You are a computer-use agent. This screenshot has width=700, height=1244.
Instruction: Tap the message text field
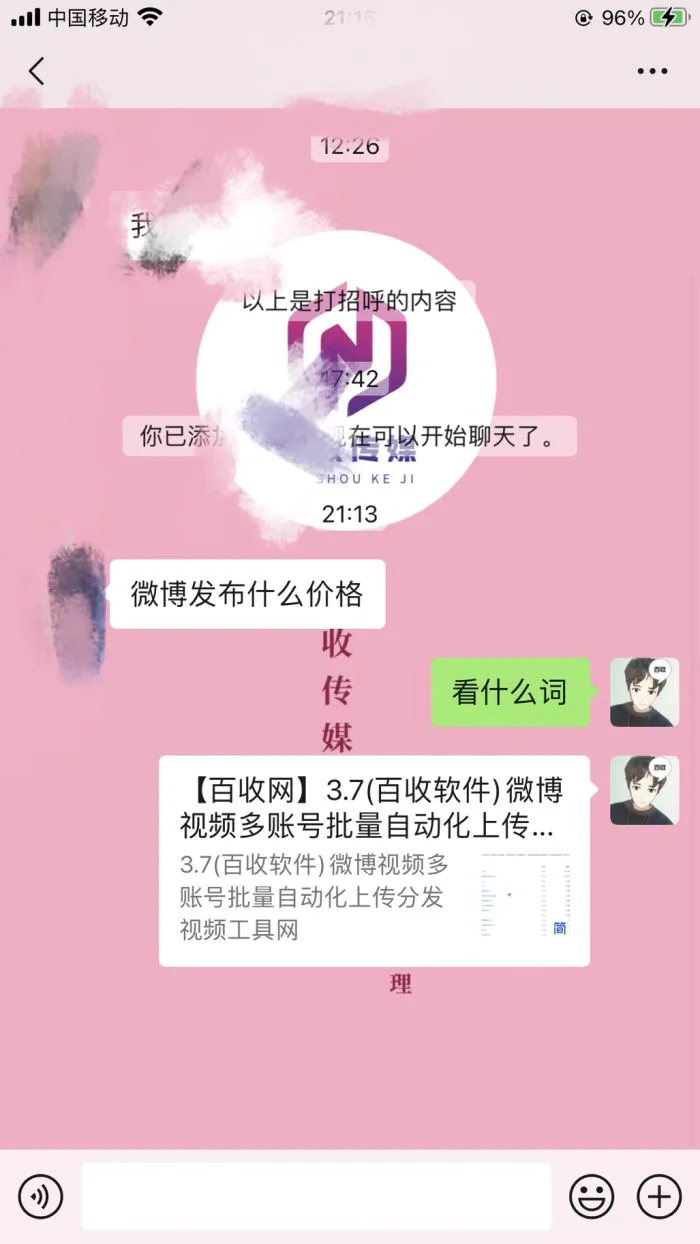coord(316,1196)
